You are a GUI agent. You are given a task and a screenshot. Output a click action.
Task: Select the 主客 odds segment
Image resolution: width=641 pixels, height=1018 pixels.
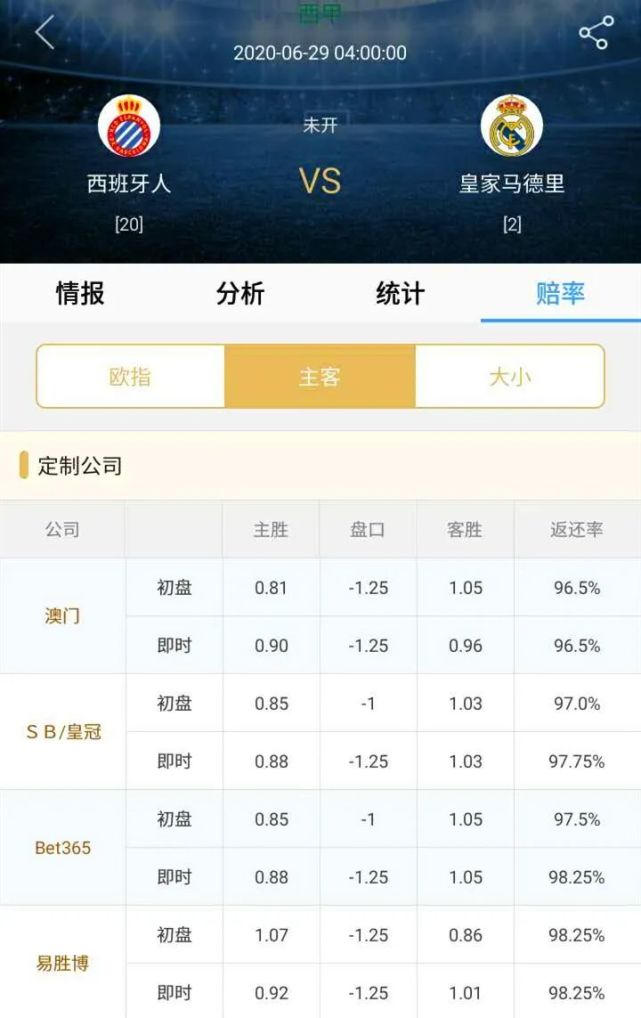(x=320, y=376)
